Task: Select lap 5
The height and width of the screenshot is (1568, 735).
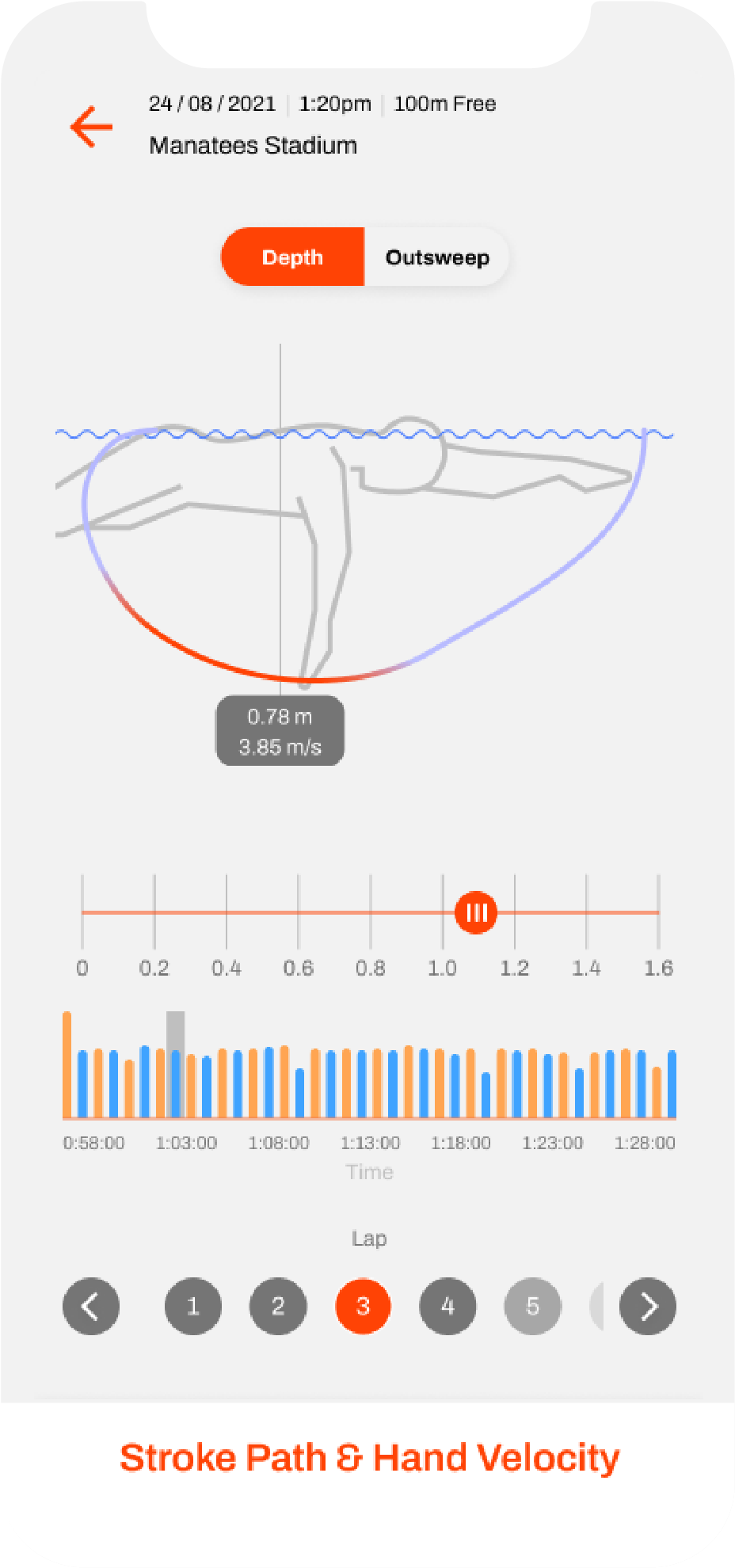Action: (532, 1306)
